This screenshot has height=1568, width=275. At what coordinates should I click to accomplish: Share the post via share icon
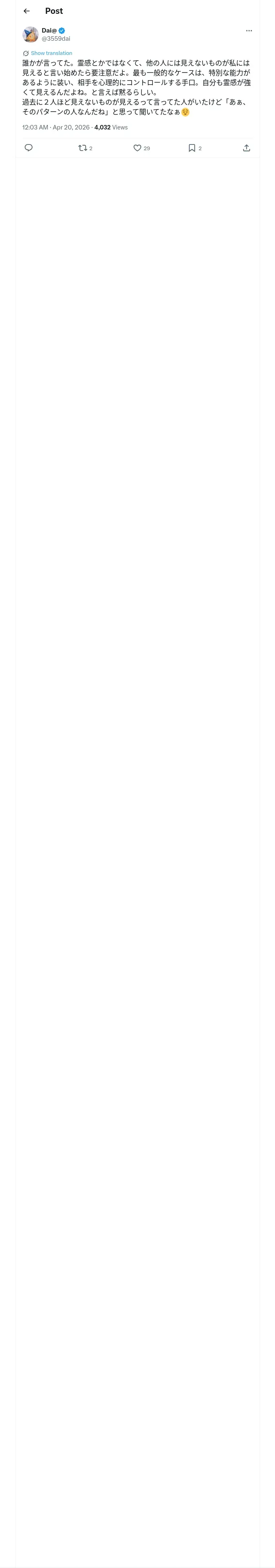click(x=246, y=148)
